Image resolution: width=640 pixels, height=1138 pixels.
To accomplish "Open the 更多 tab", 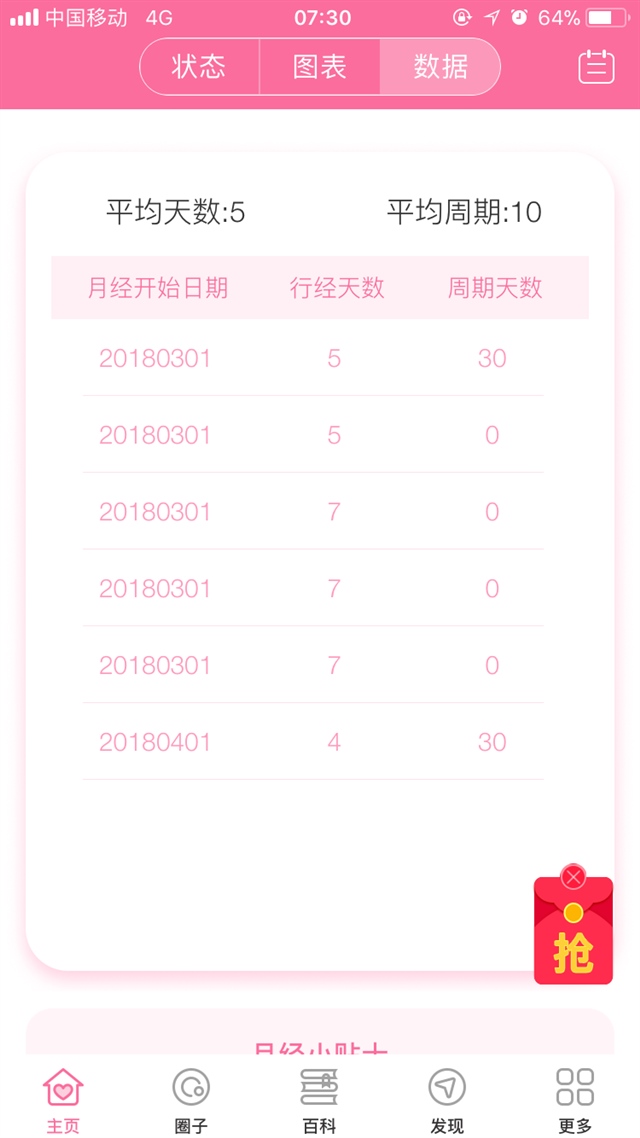I will [x=575, y=1098].
